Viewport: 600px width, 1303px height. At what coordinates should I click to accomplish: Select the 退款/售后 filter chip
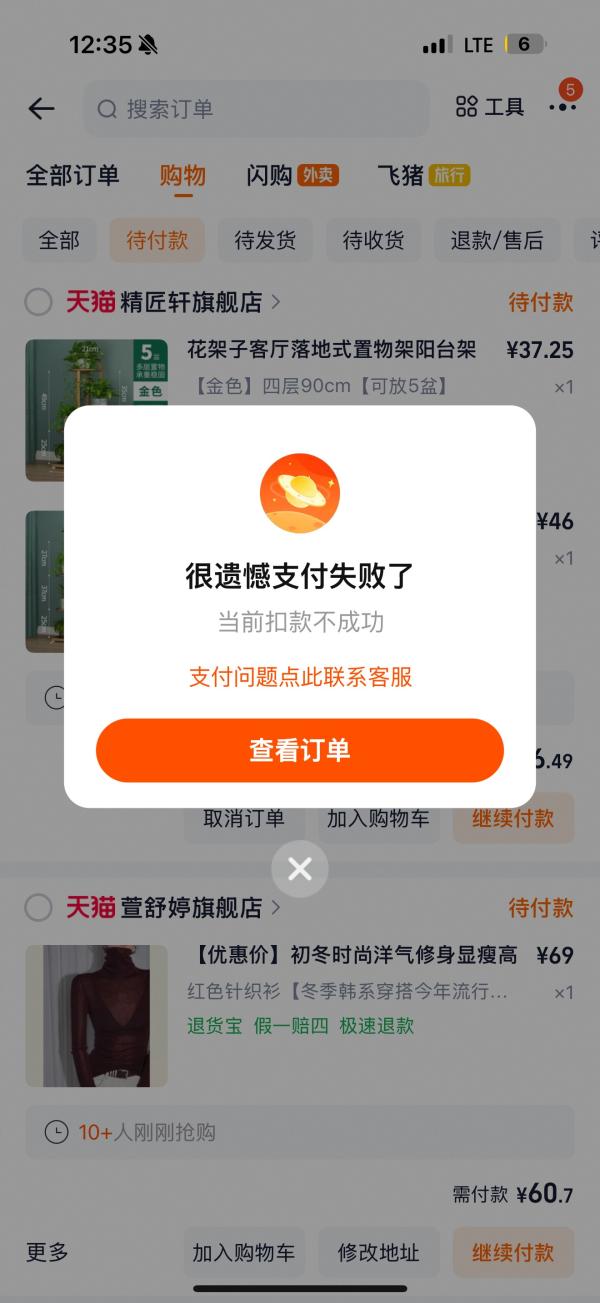click(x=497, y=240)
